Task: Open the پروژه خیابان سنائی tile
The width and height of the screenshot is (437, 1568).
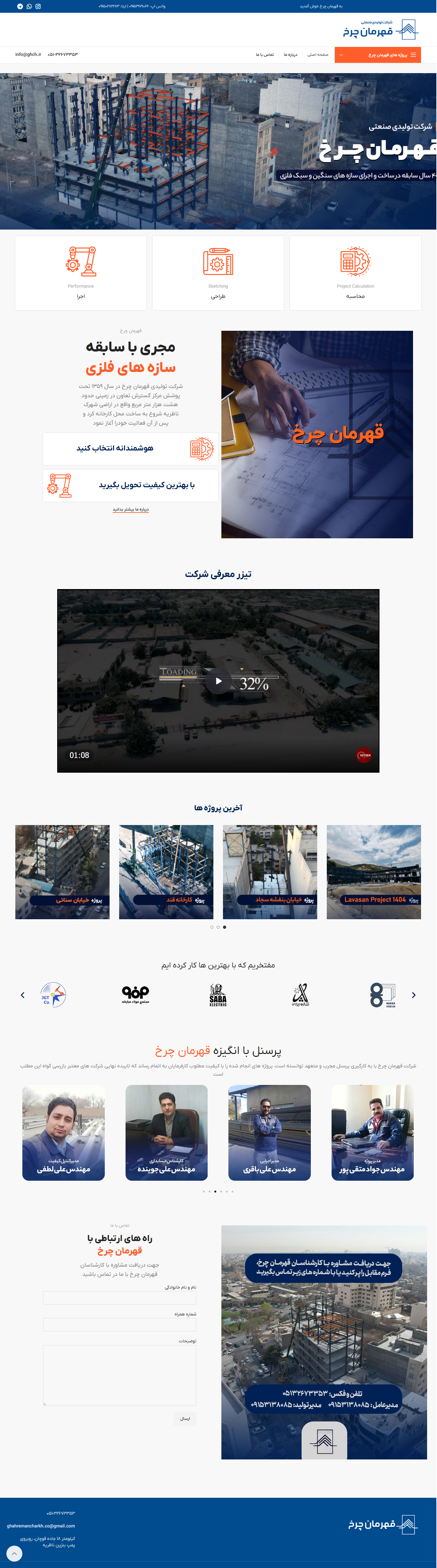Action: tap(62, 872)
